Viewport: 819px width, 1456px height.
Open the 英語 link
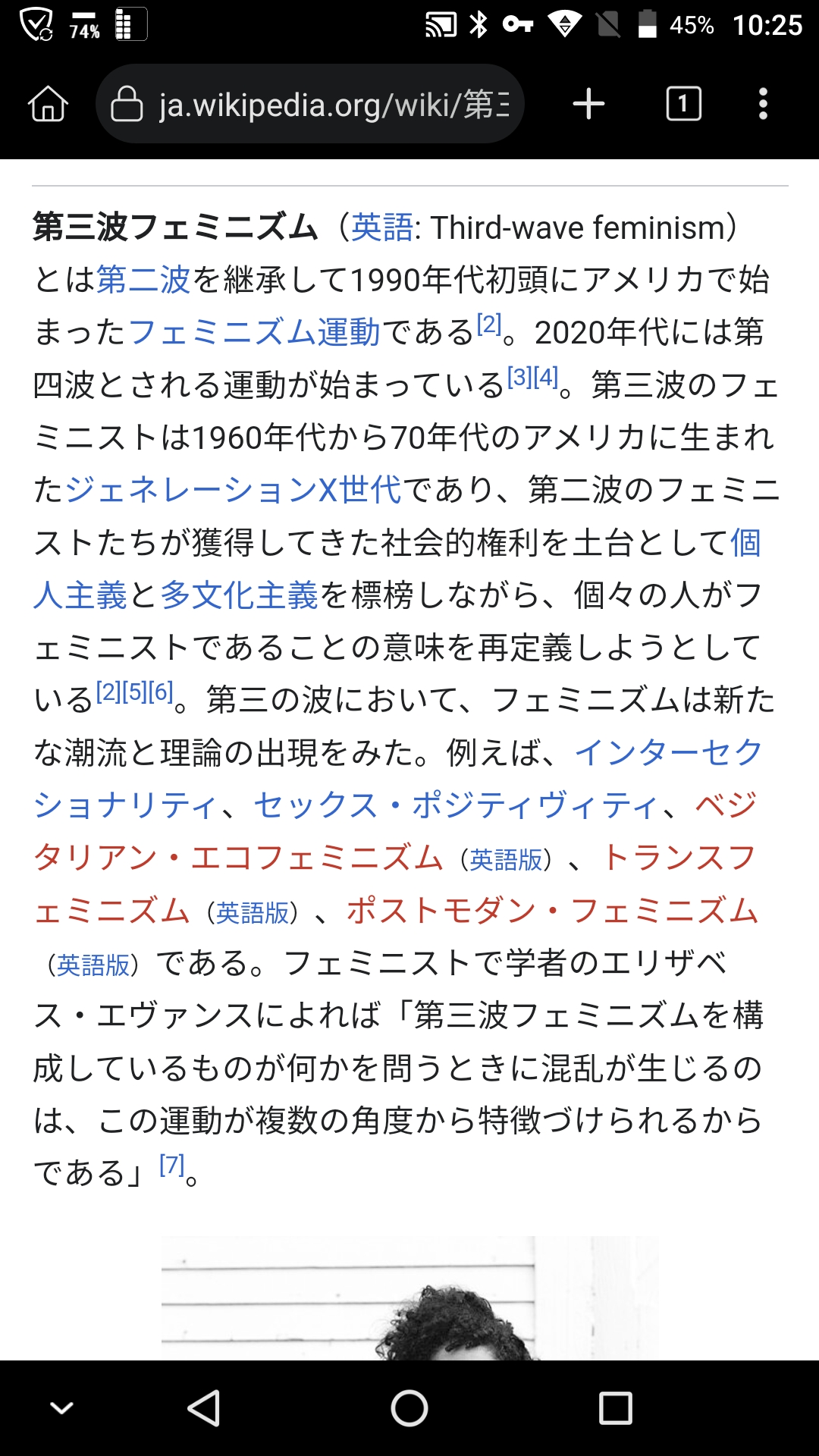click(x=382, y=227)
